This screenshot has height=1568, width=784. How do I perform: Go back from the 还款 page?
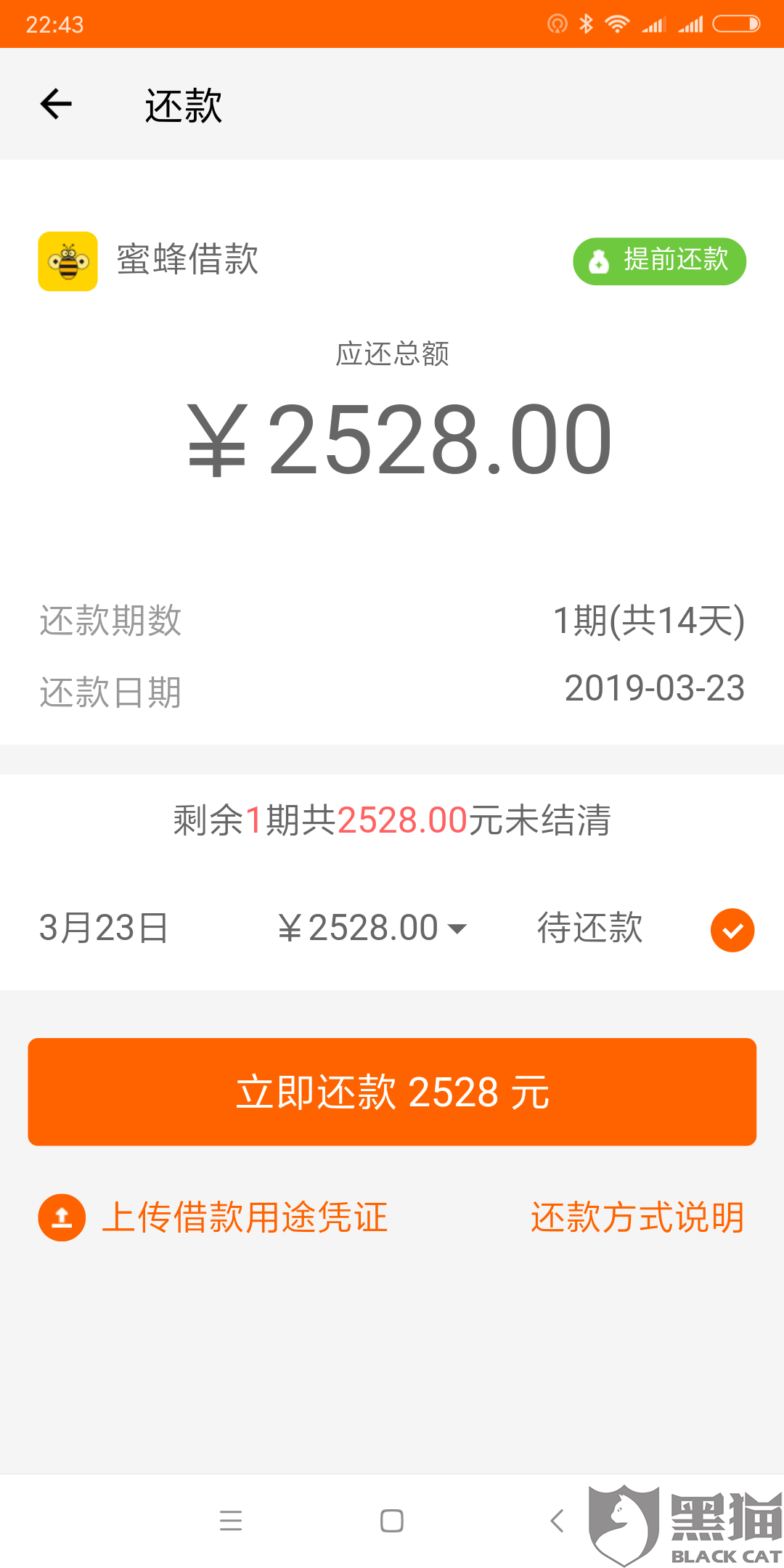[56, 105]
